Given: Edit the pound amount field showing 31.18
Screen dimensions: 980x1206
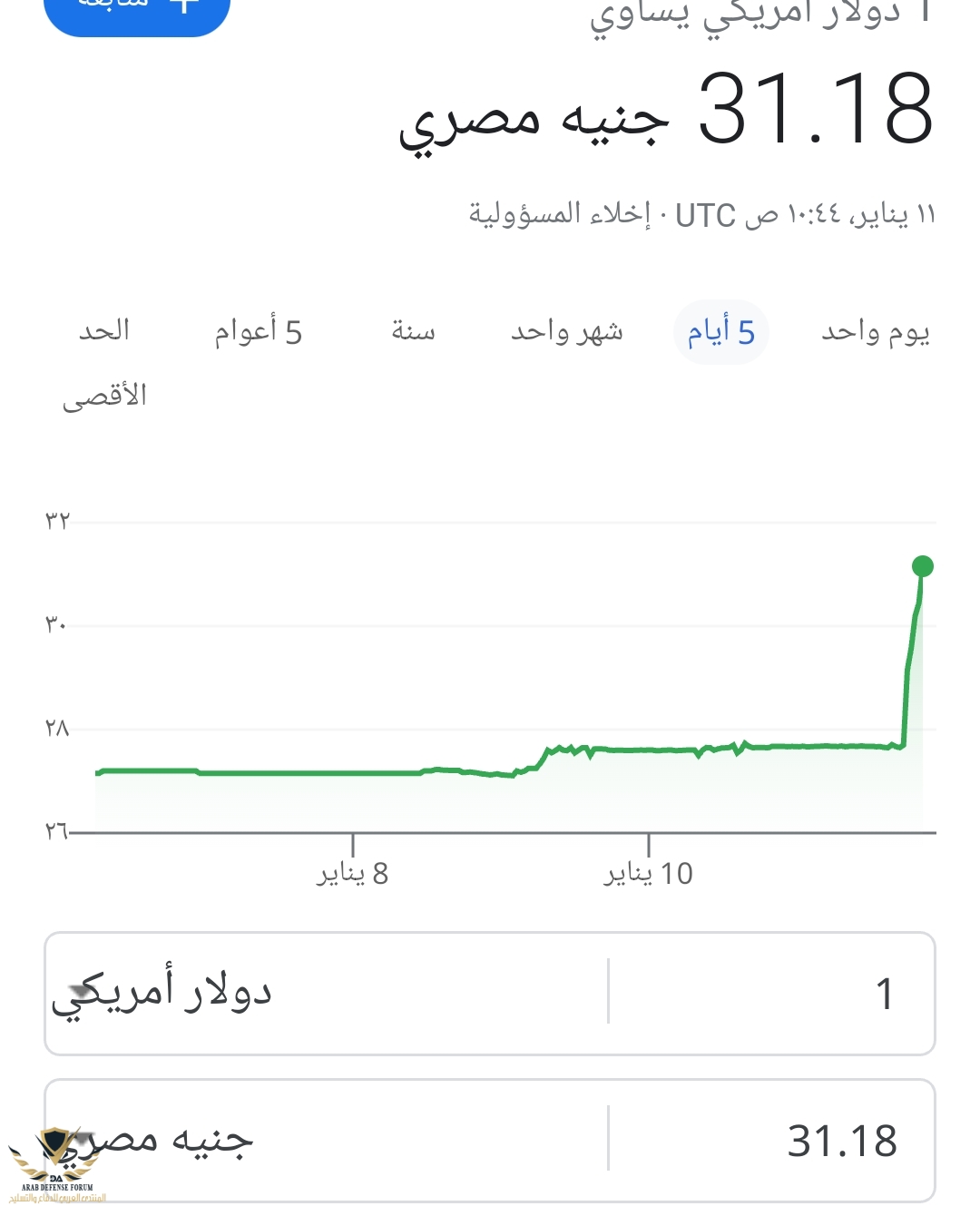Looking at the screenshot, I should (771, 1141).
